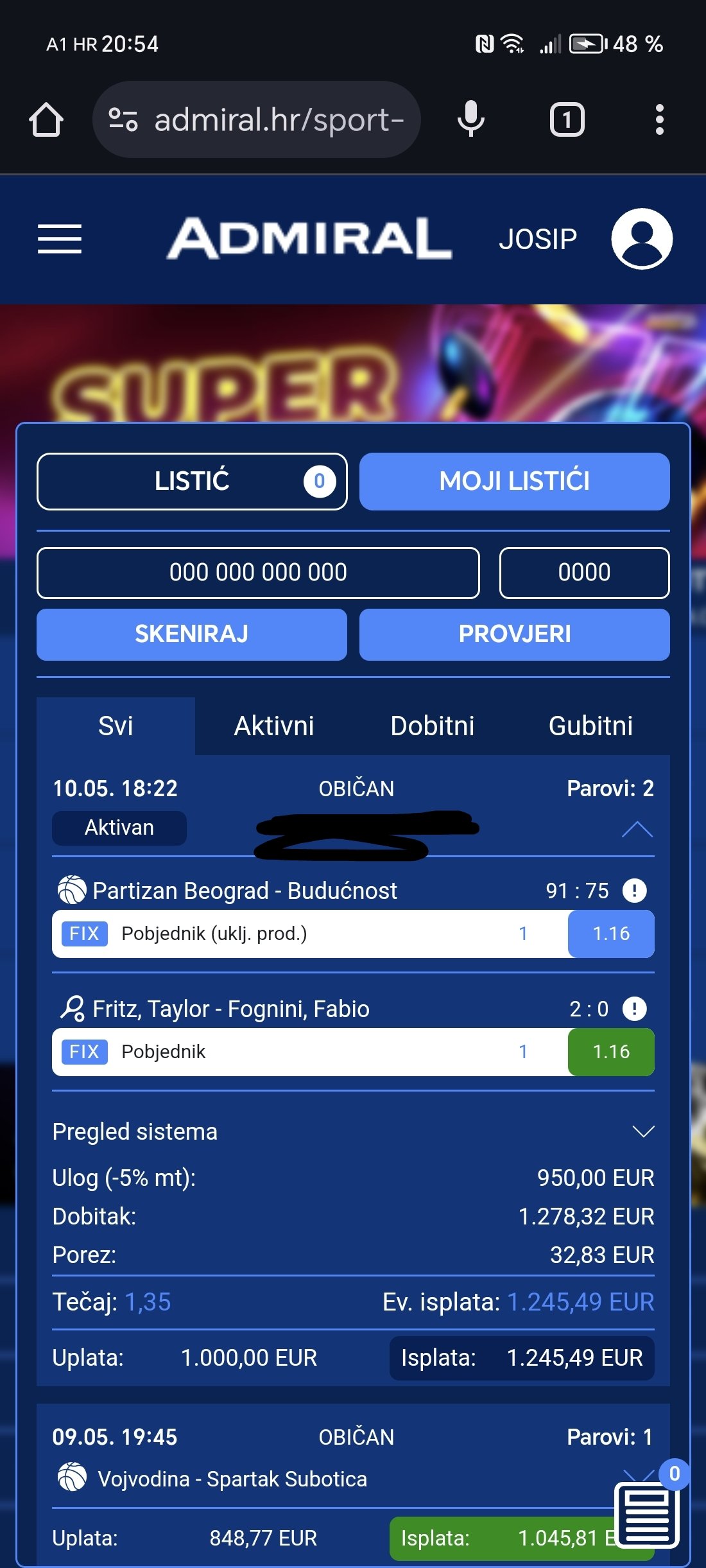Image resolution: width=706 pixels, height=1568 pixels.
Task: Focus the 0000 code field
Action: tap(584, 573)
